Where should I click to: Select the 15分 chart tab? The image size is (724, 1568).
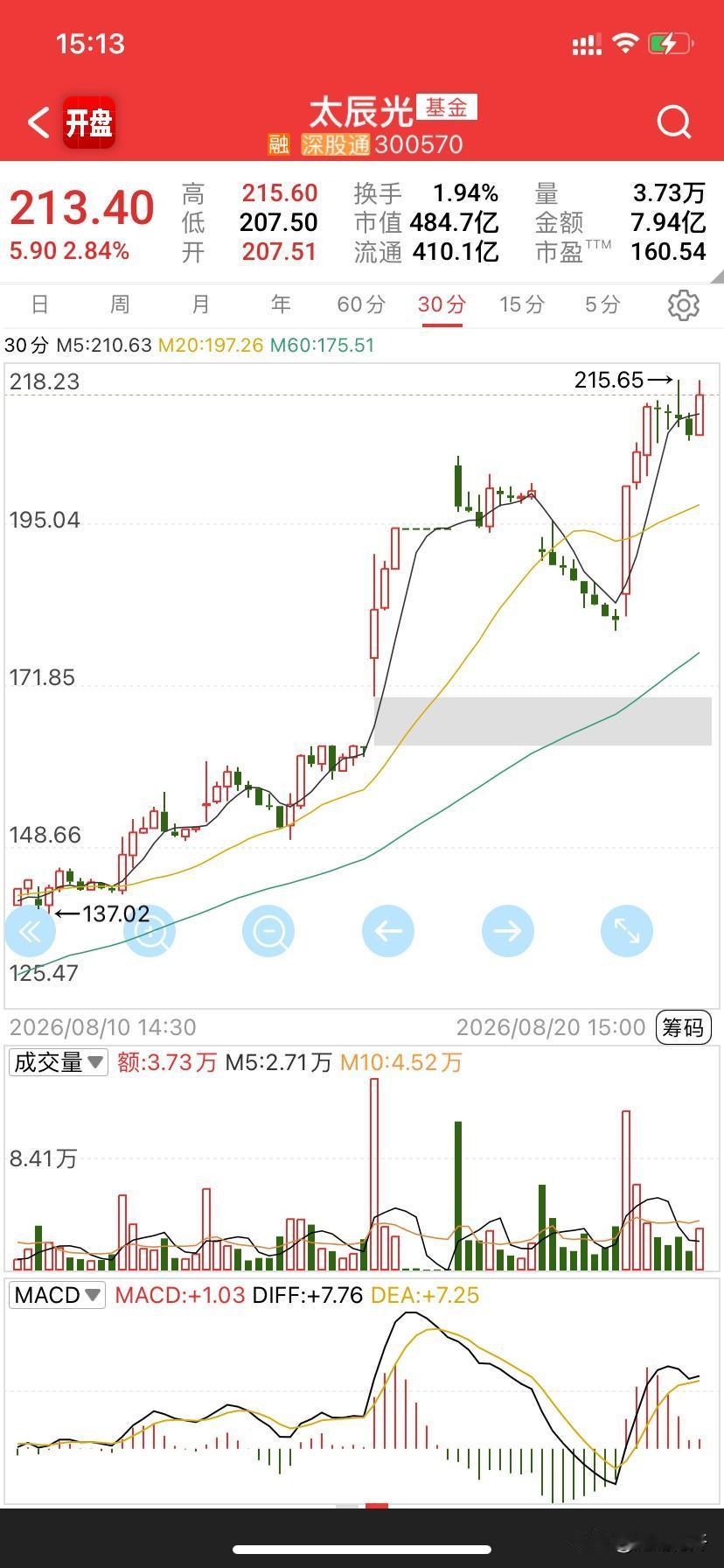point(522,304)
